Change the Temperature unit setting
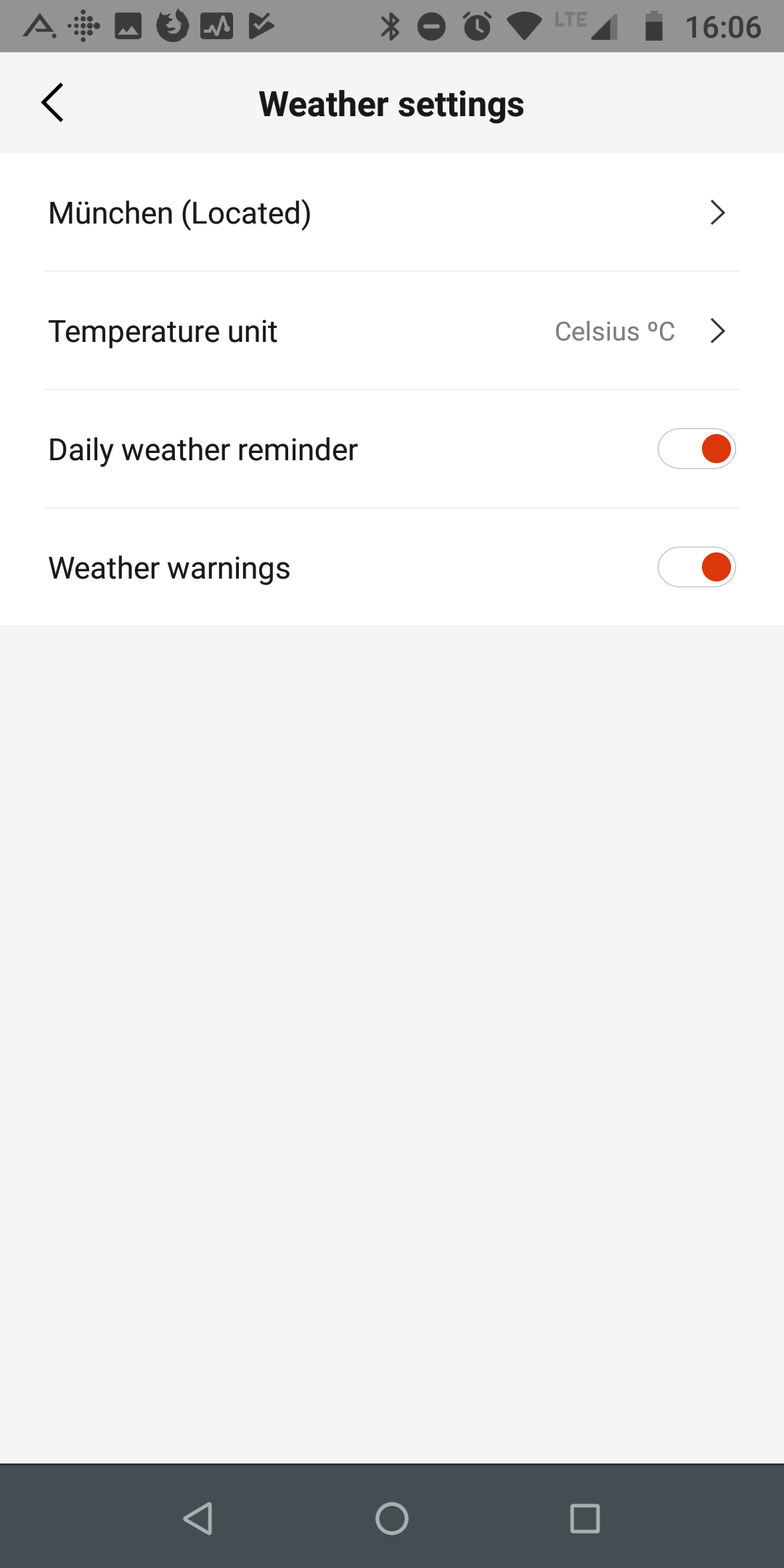 (x=392, y=331)
